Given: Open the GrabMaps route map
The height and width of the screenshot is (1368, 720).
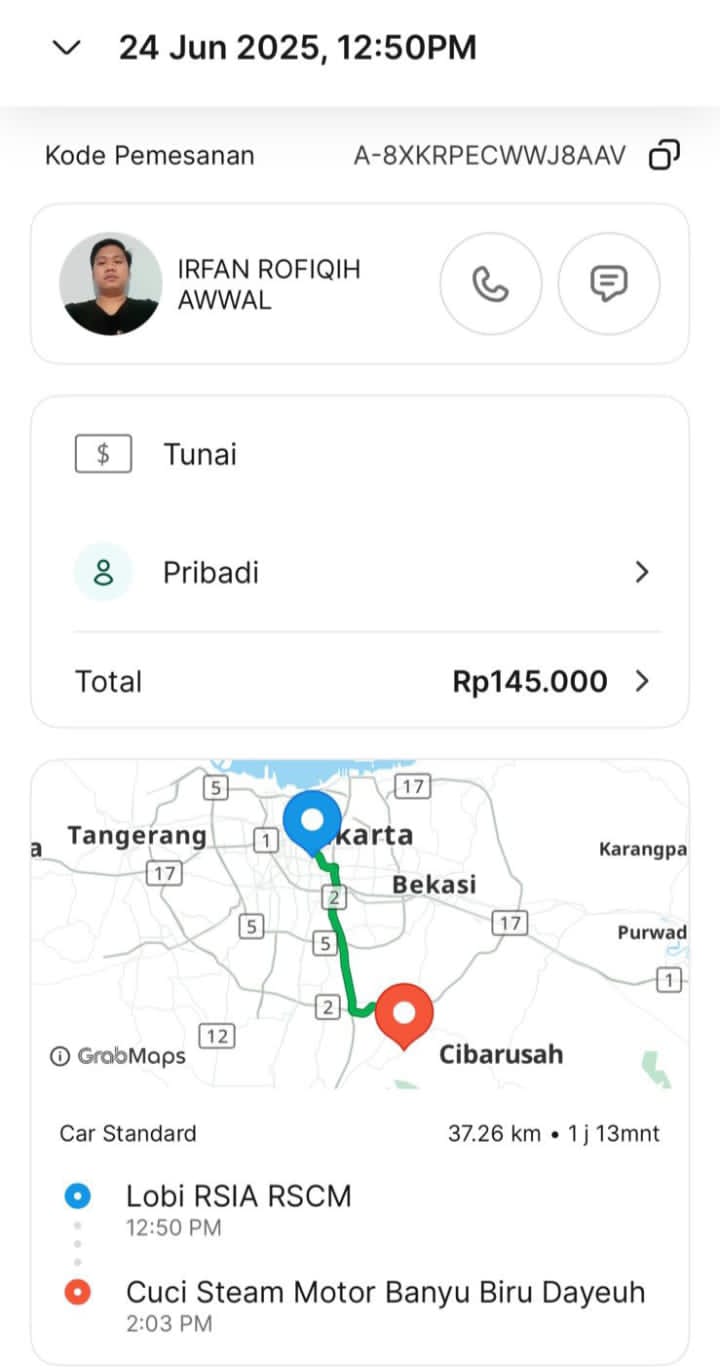Looking at the screenshot, I should 360,922.
